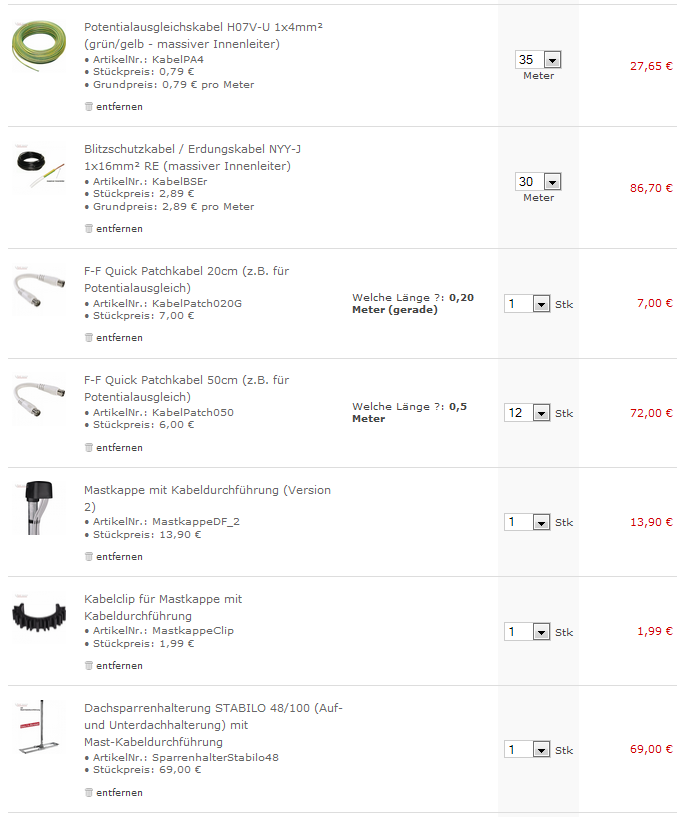This screenshot has width=686, height=817.
Task: Change quantity of Patchkabel 50cm
Action: 541,413
